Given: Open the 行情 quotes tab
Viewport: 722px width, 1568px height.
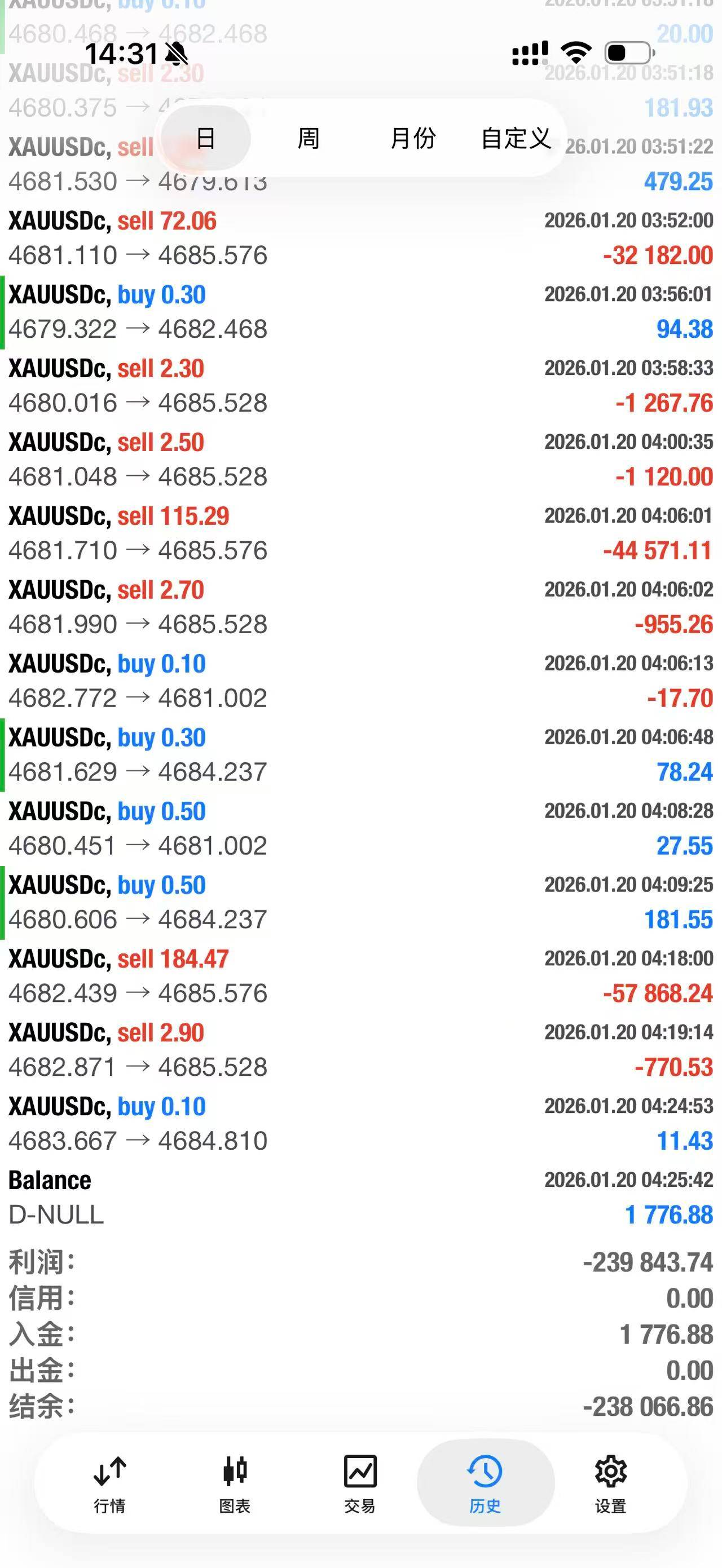Looking at the screenshot, I should (x=109, y=1484).
